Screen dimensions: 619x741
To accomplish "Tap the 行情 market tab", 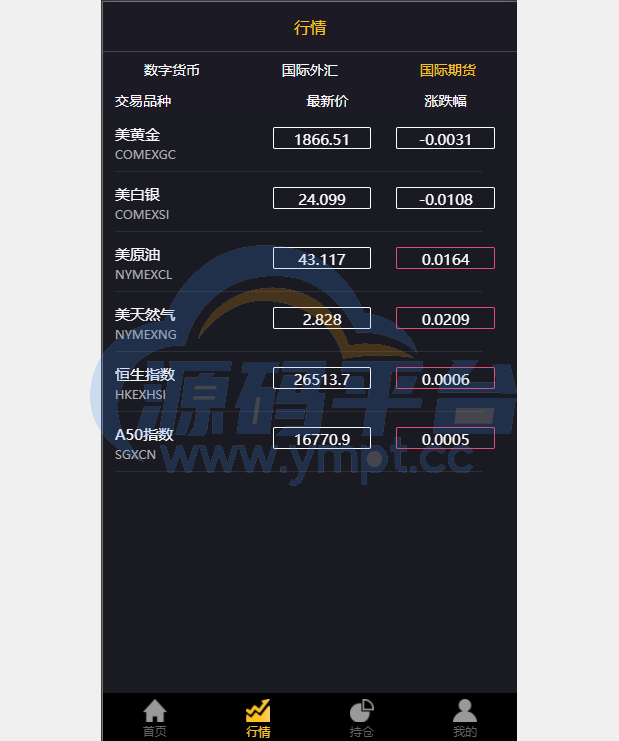I will (258, 718).
